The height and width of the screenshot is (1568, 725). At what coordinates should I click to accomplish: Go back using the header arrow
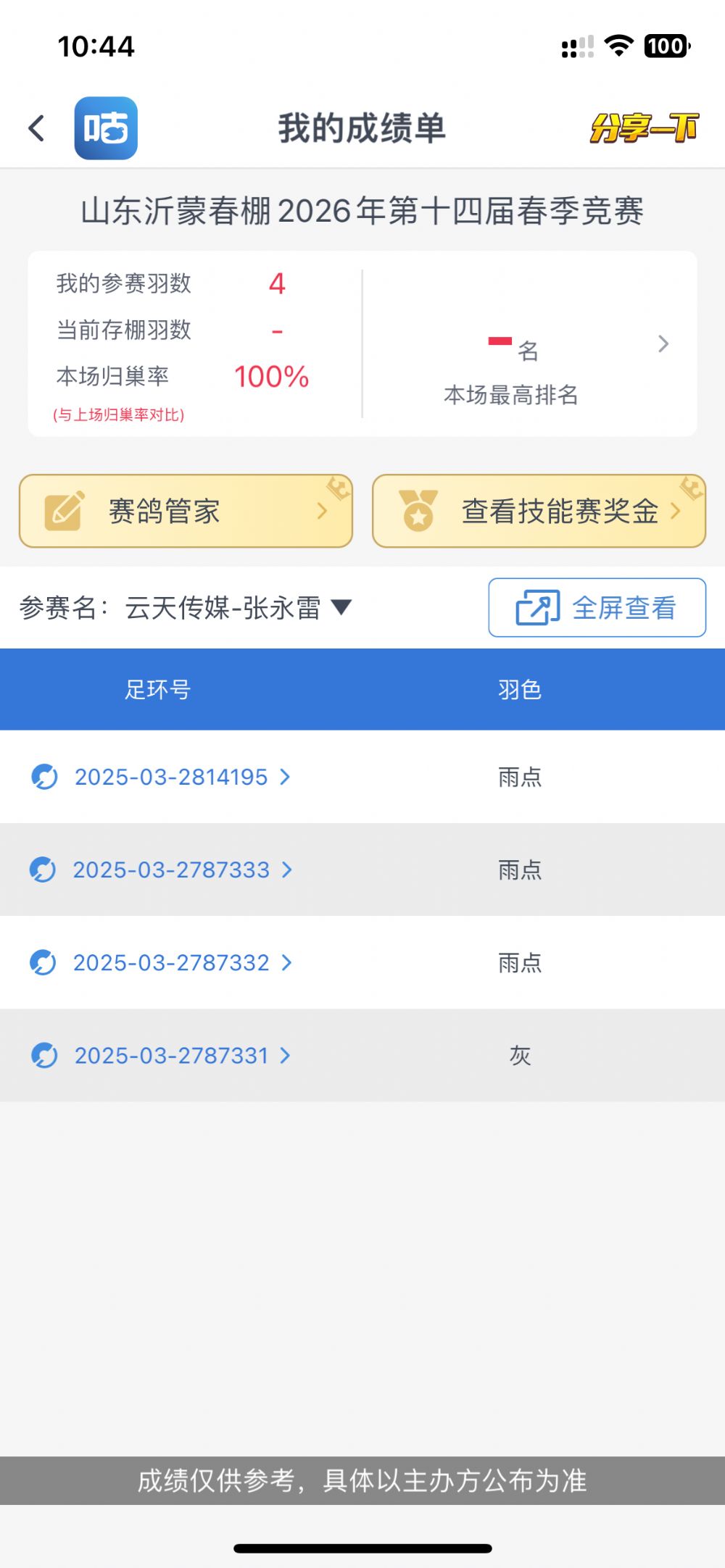tap(36, 129)
